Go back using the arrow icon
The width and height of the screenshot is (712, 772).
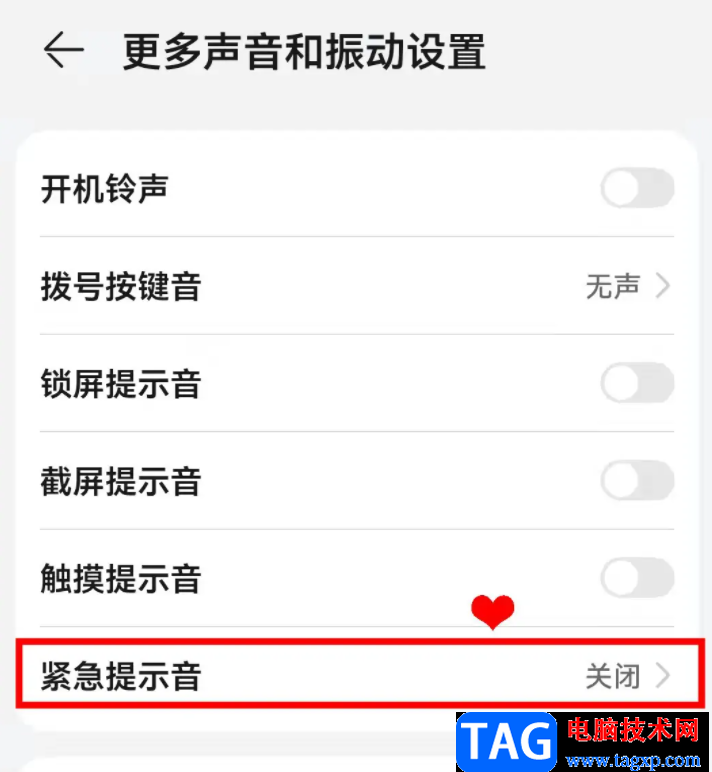(x=63, y=52)
